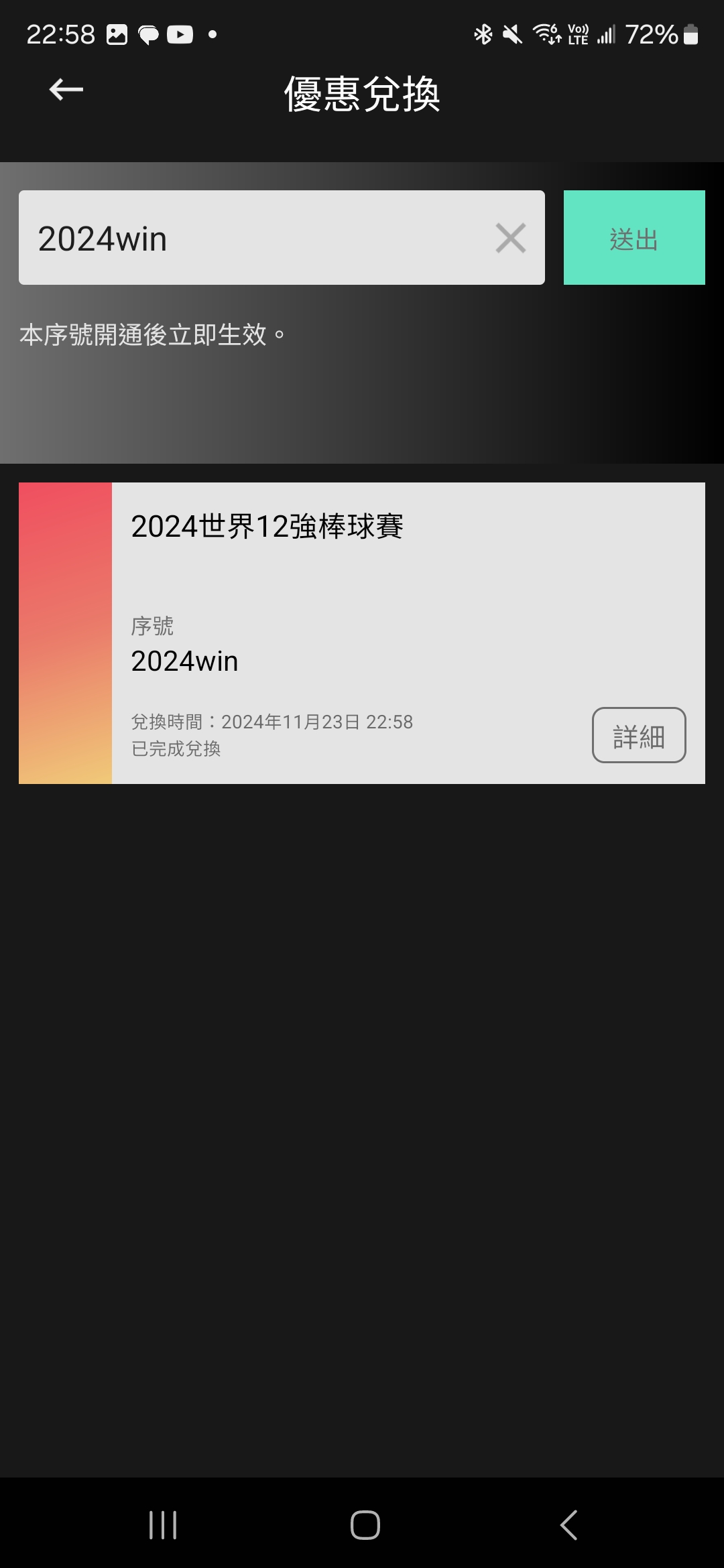Open the system recent apps view

163,1525
